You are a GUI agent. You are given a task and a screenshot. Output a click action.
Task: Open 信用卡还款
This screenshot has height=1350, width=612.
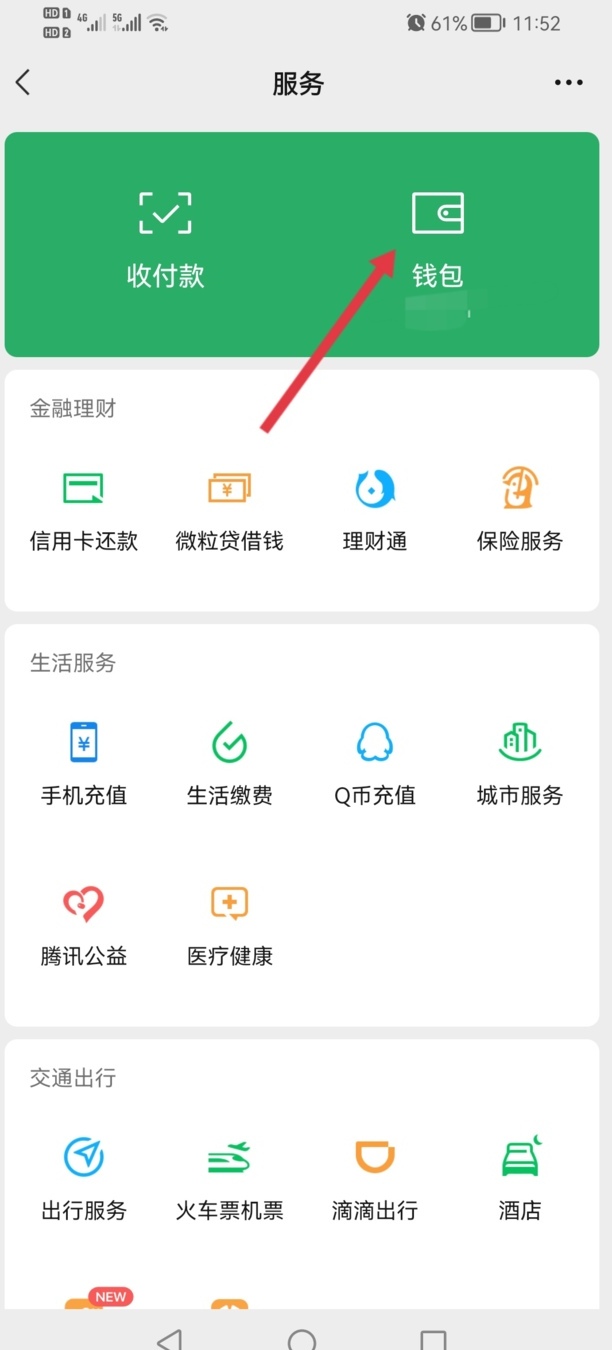click(x=84, y=511)
